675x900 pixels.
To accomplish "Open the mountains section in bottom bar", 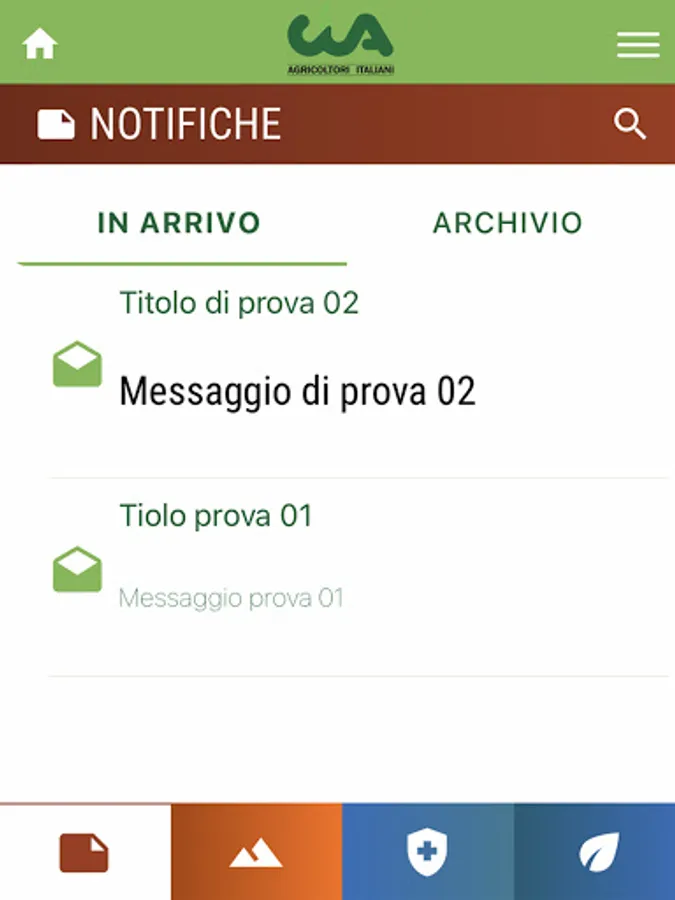I will [x=256, y=852].
